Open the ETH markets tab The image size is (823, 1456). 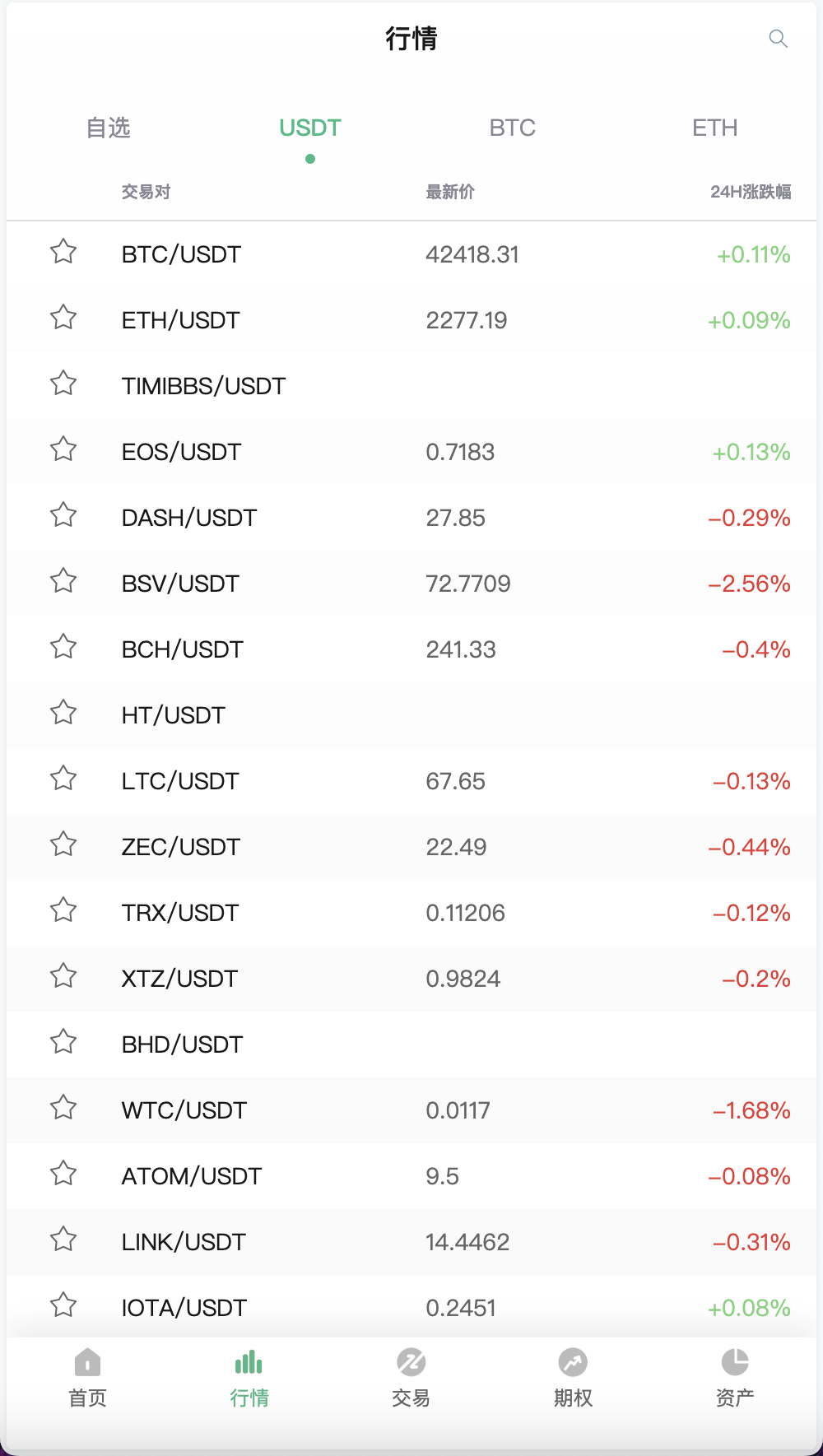(714, 128)
